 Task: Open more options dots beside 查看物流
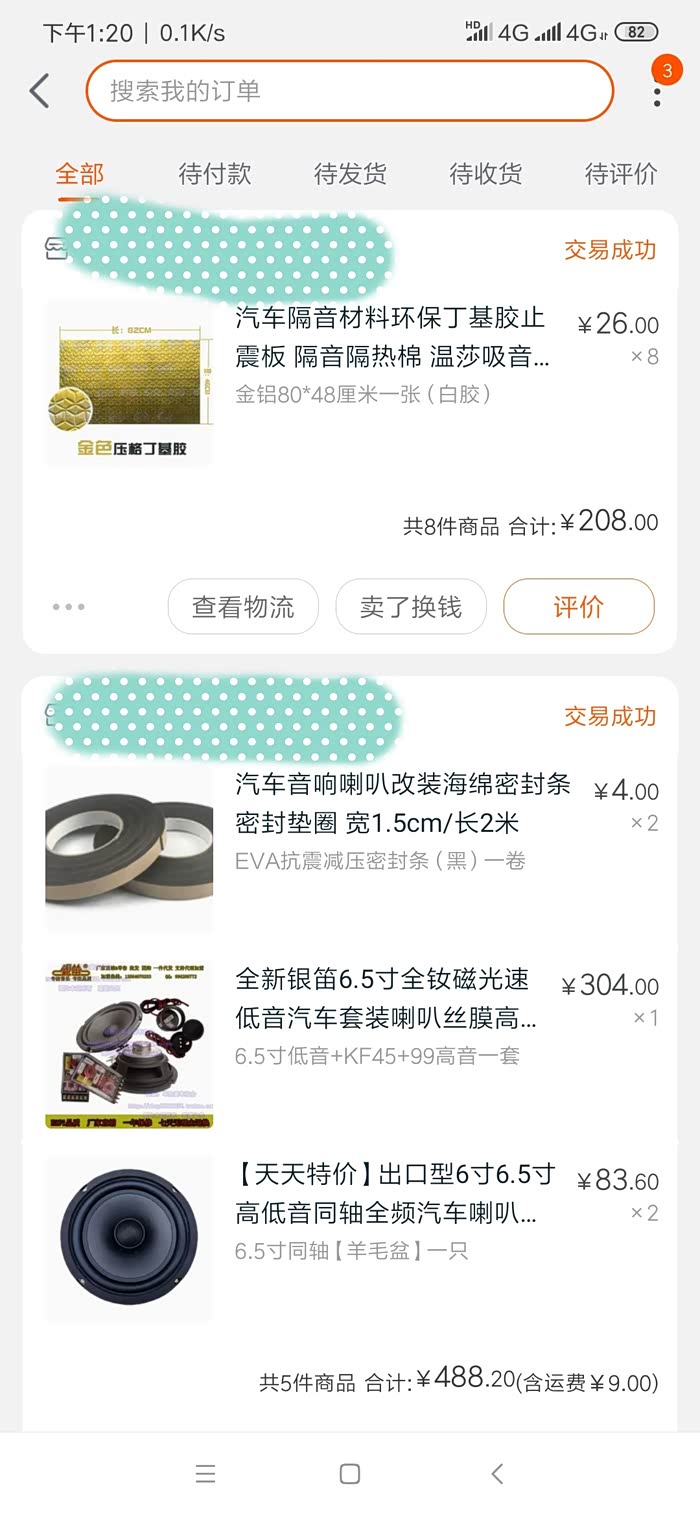pyautogui.click(x=68, y=607)
